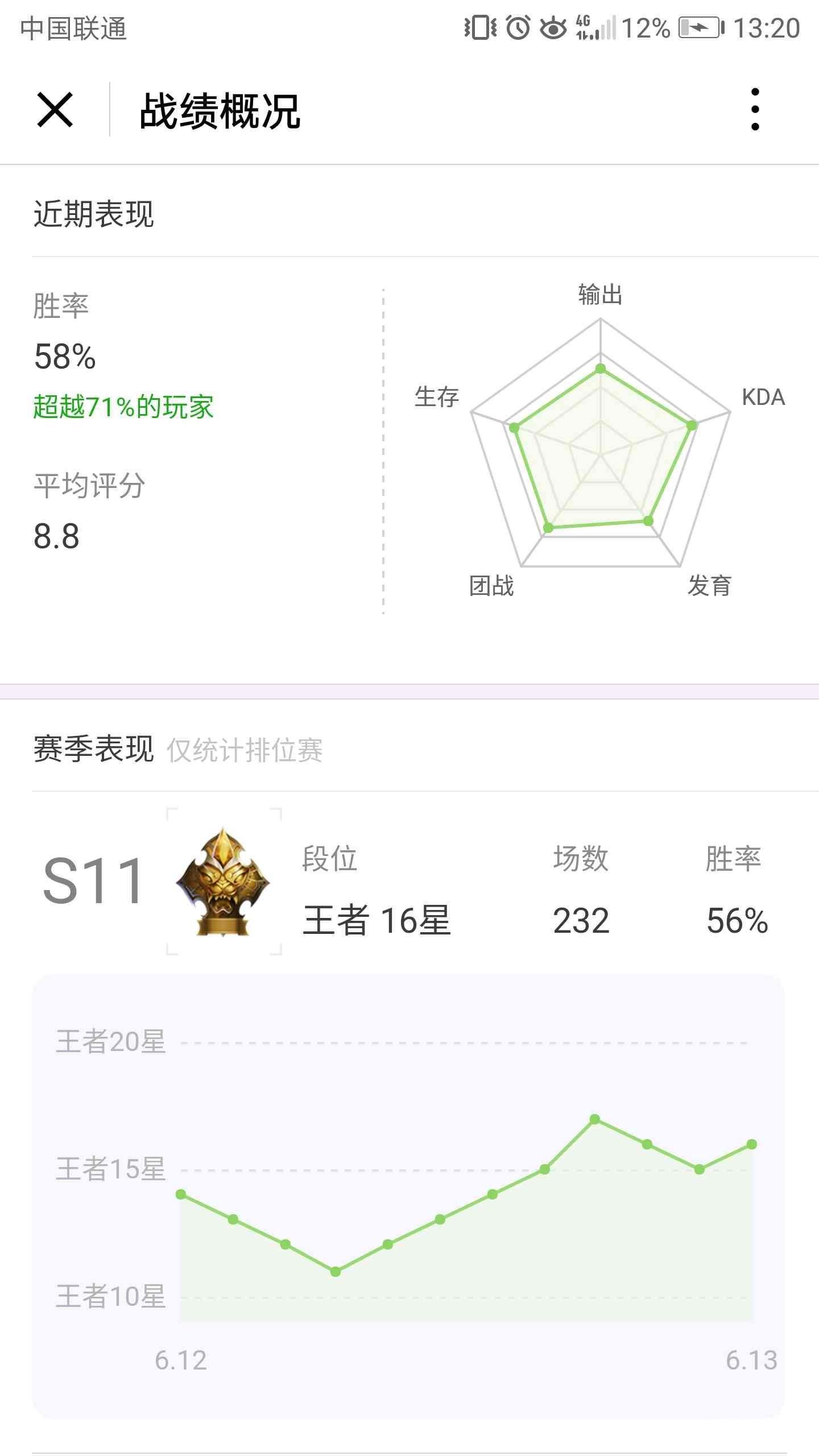Close the 战绩概况 page
Image resolution: width=819 pixels, height=1456 pixels.
55,110
